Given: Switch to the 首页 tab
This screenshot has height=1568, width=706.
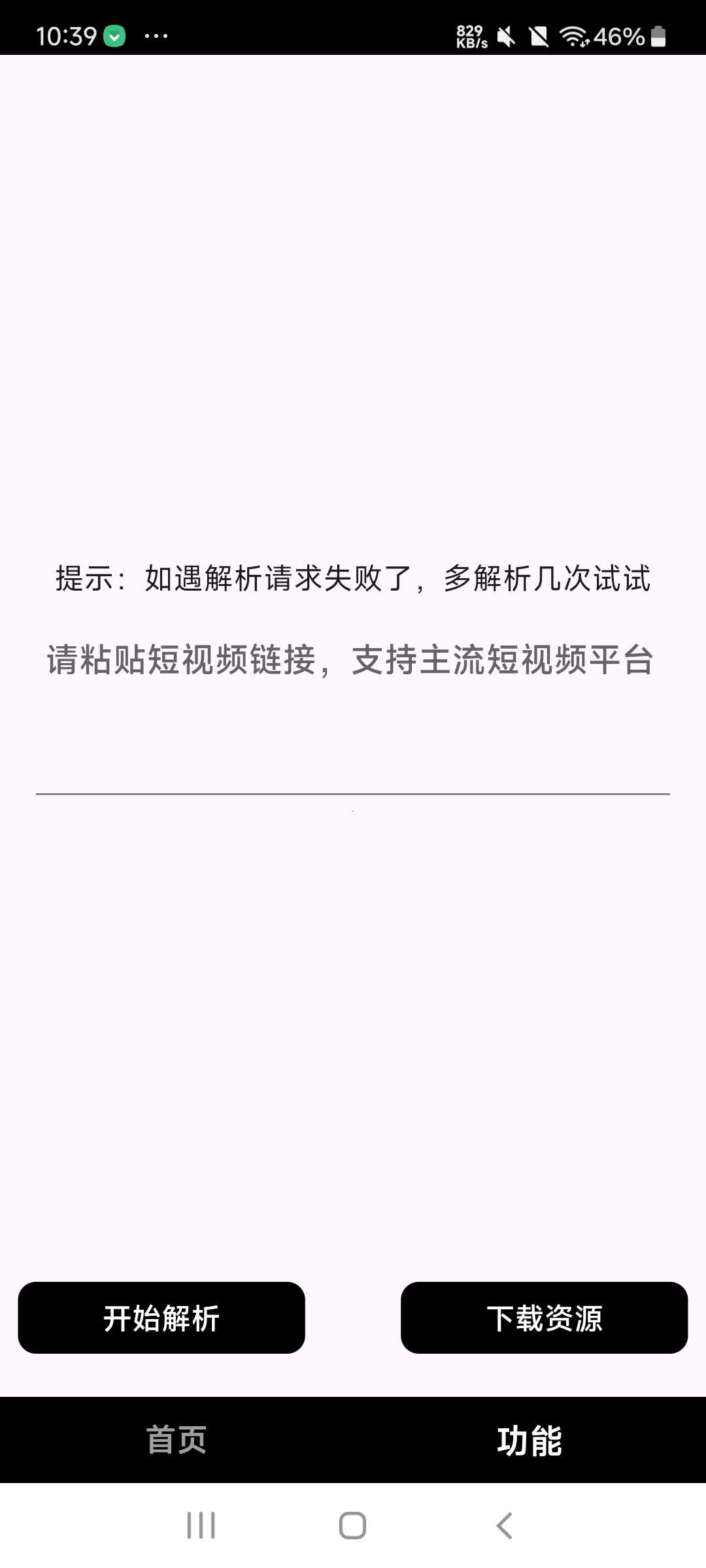Looking at the screenshot, I should coord(176,1440).
